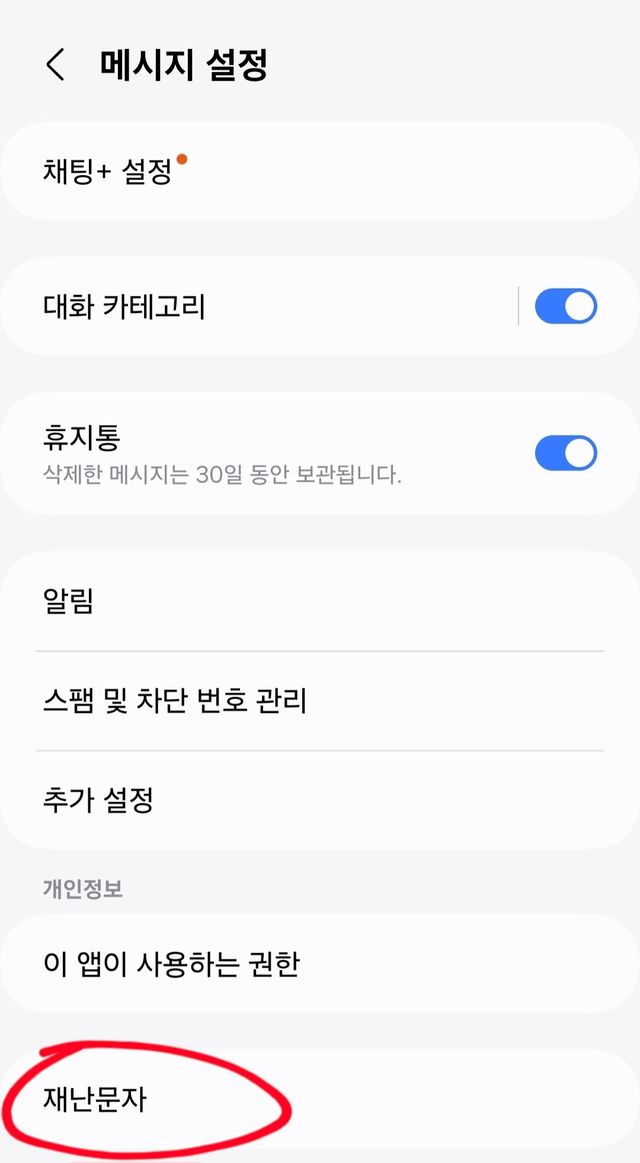Screen dimensions: 640x1163
Task: Go back from 메시지 설정
Action: coord(55,66)
